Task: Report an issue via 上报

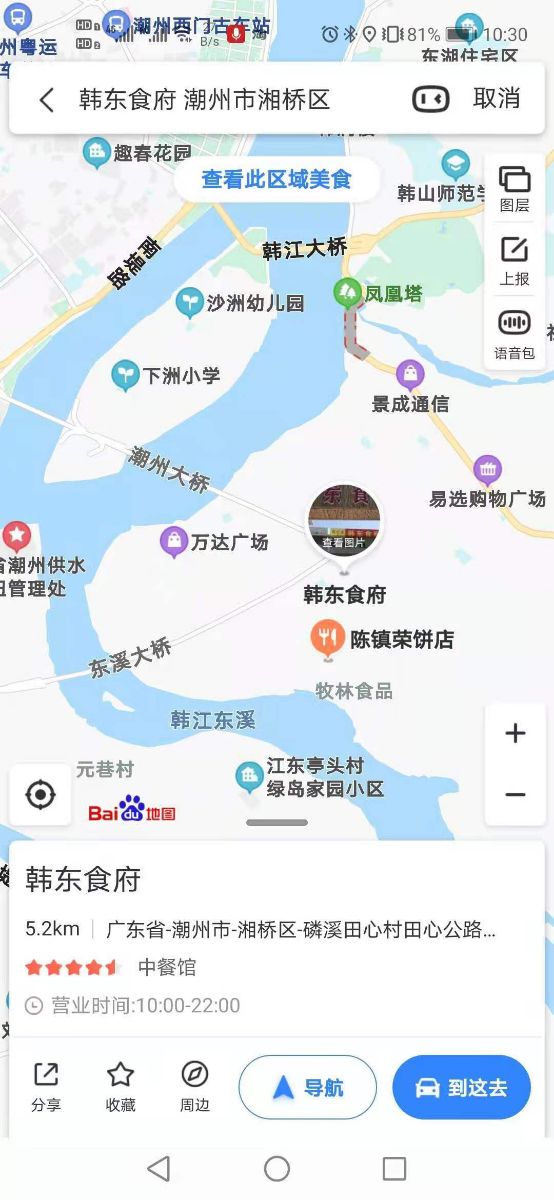Action: pos(515,262)
